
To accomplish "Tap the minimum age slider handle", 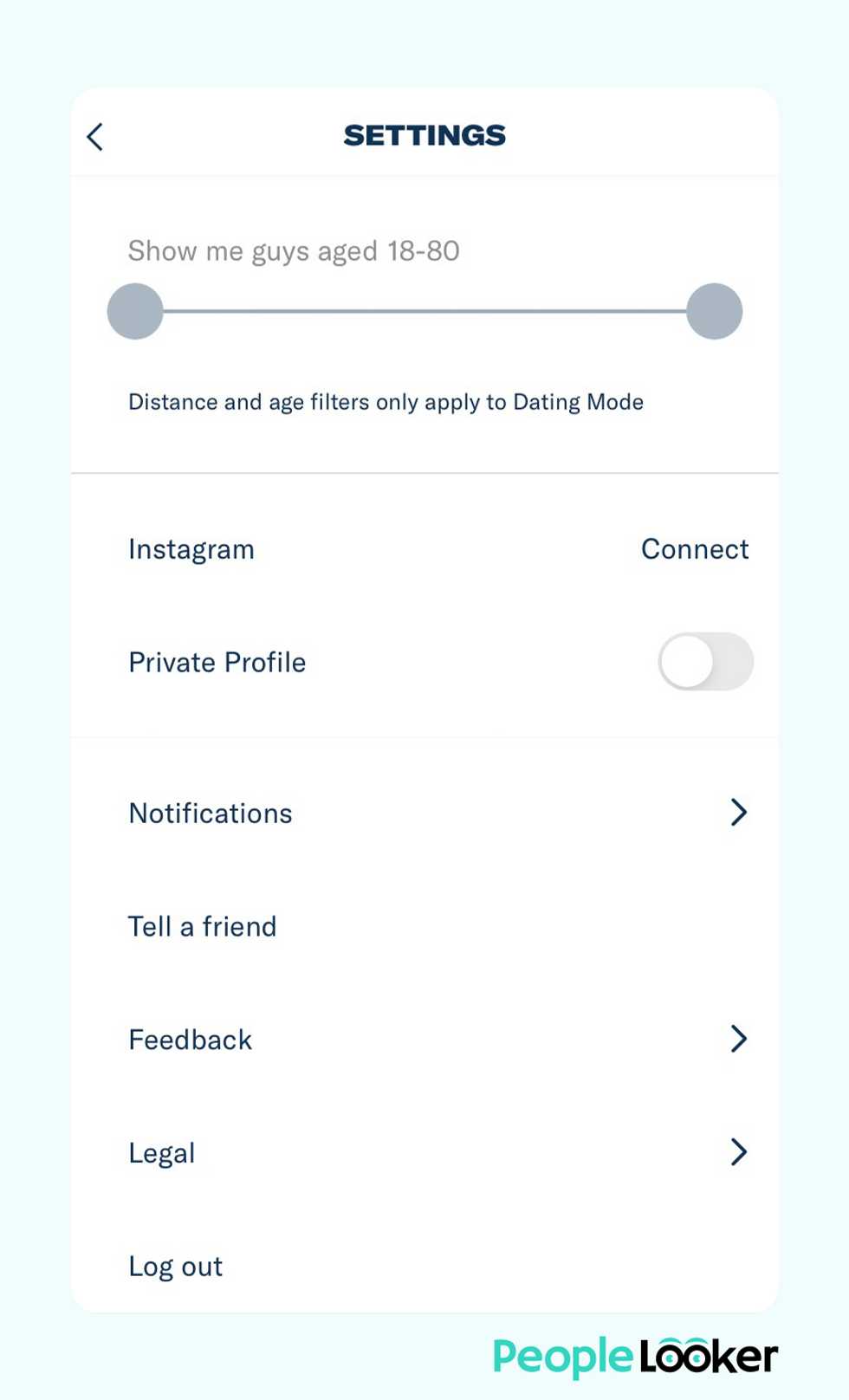I will click(x=135, y=311).
